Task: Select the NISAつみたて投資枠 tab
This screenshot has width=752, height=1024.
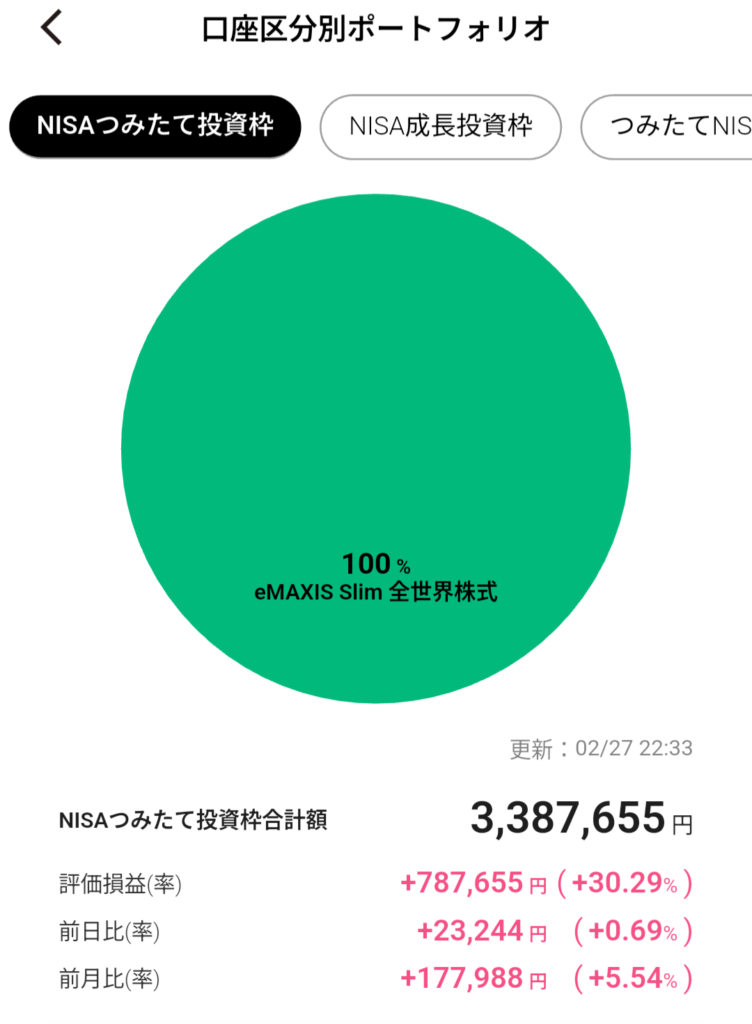Action: click(155, 127)
